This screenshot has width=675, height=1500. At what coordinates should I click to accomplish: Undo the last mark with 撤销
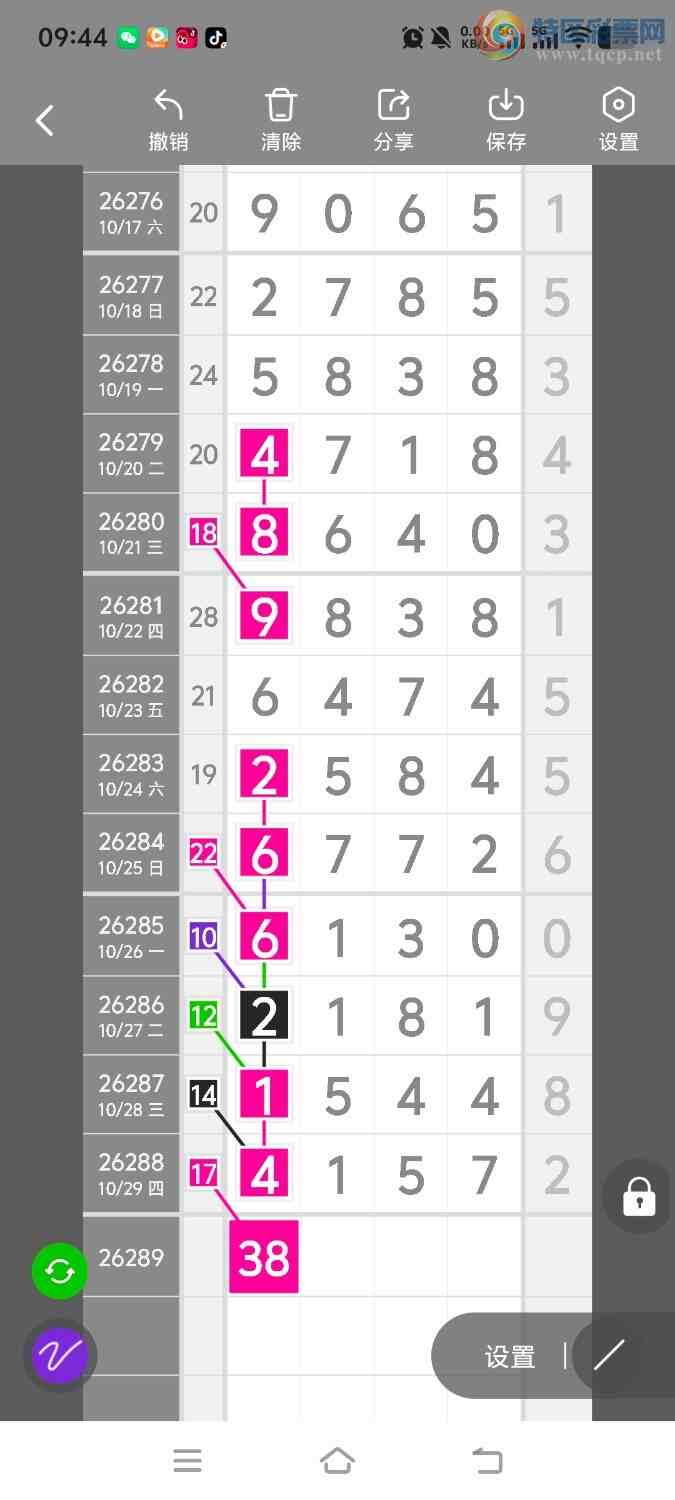[x=168, y=120]
